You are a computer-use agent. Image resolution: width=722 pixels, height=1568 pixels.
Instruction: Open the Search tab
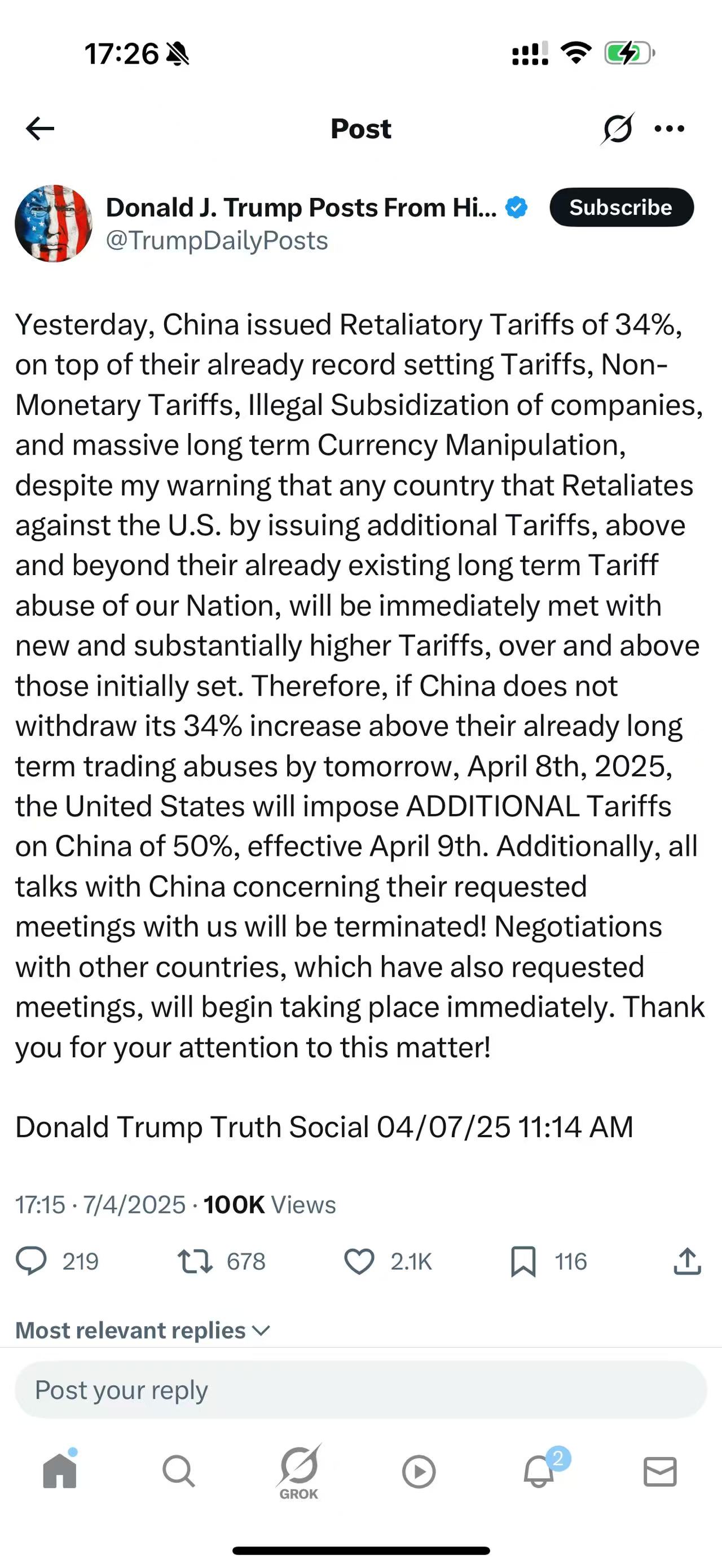click(179, 1472)
